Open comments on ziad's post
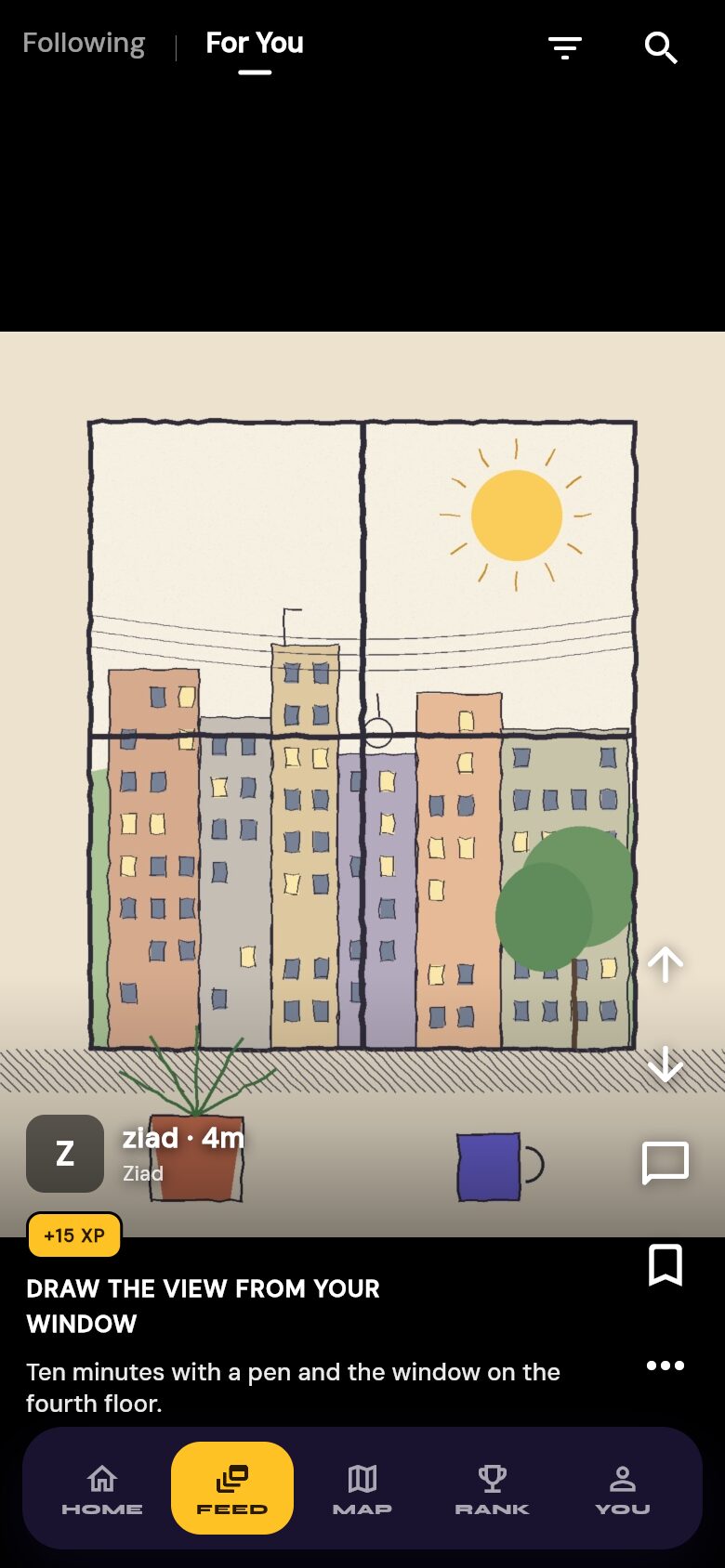This screenshot has width=725, height=1568. pos(666,1163)
